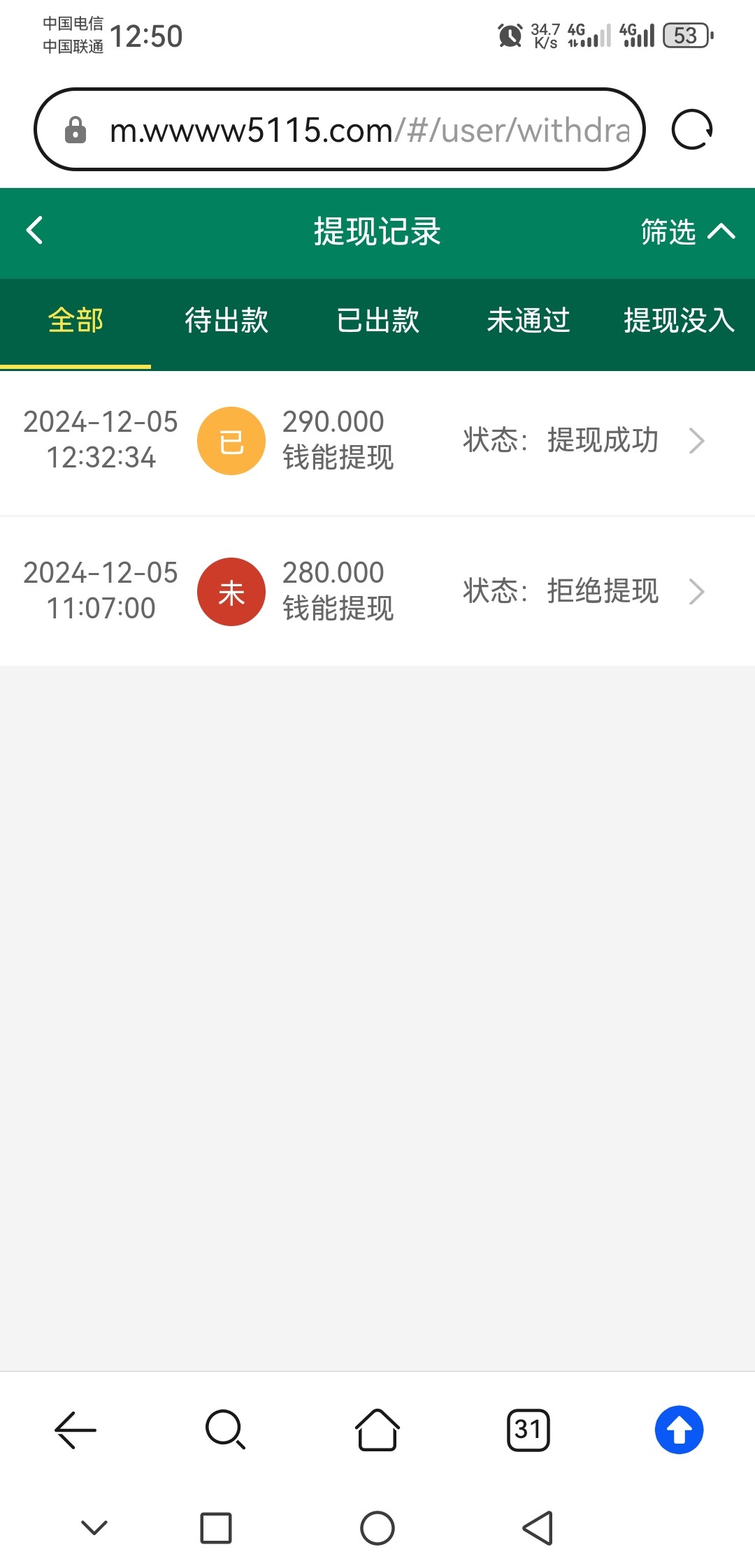The height and width of the screenshot is (1568, 755).
Task: Switch to the 全部 tab
Action: (75, 321)
